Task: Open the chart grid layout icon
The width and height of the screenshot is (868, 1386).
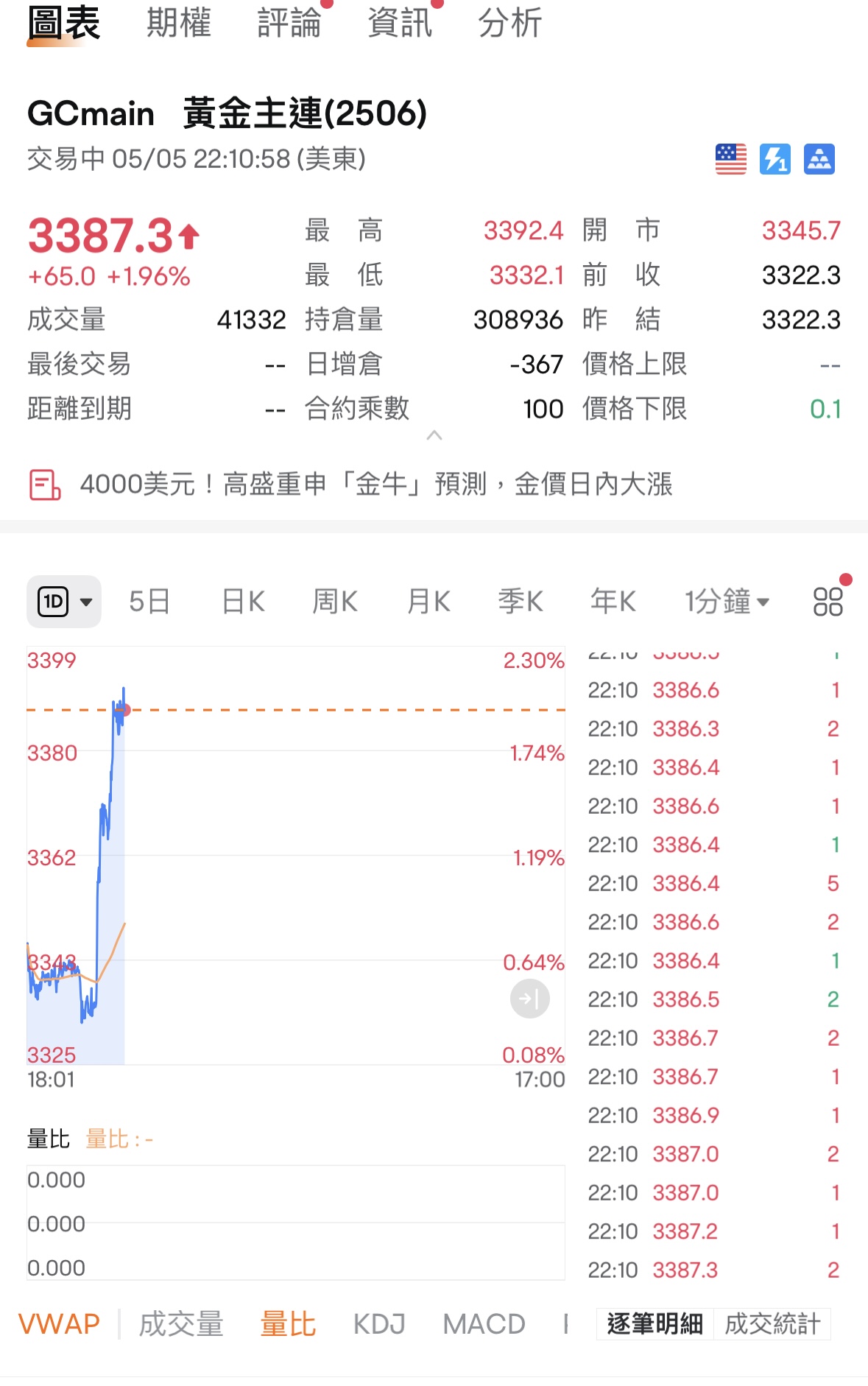Action: (826, 601)
